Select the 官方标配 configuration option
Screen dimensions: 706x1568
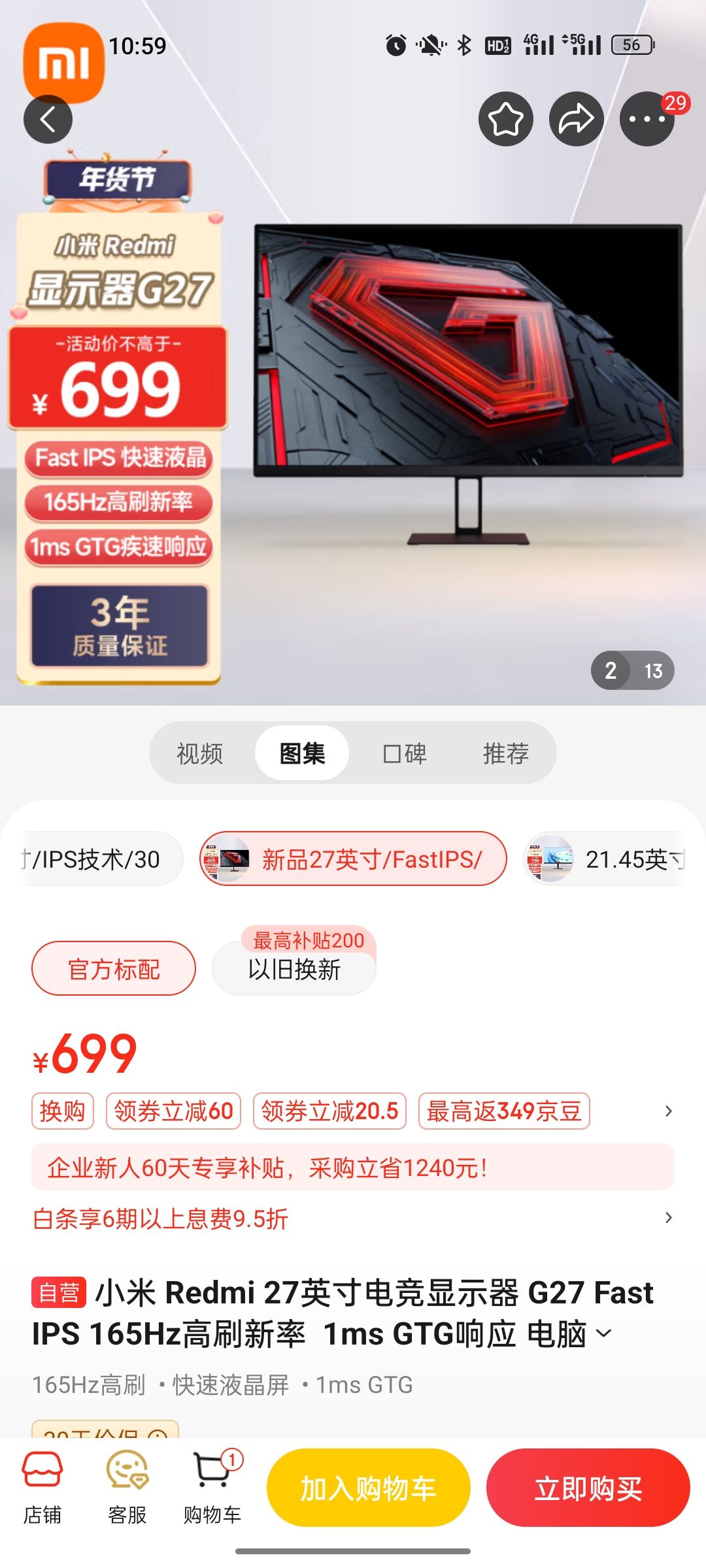(112, 970)
